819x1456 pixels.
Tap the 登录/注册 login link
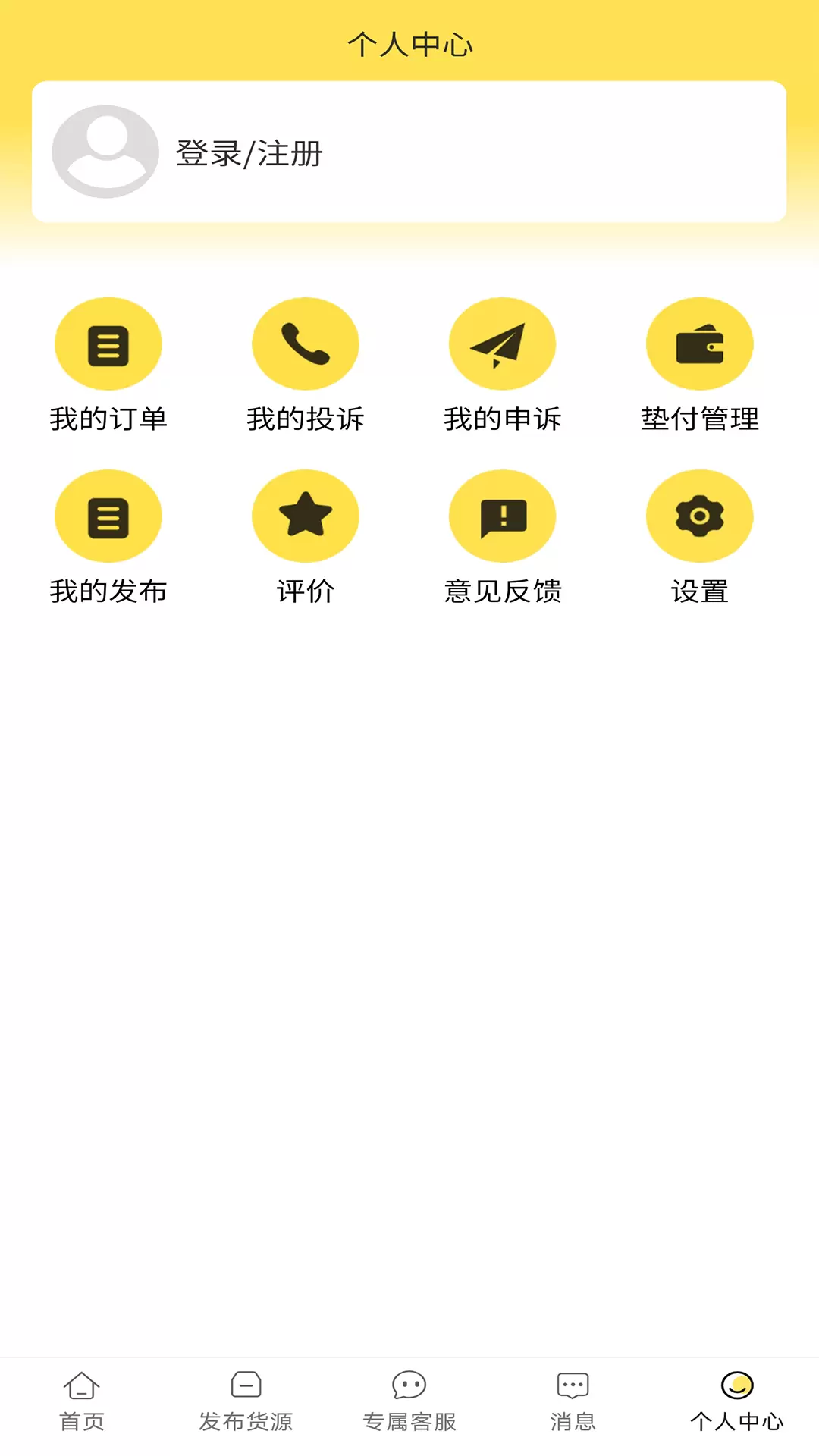(x=250, y=154)
